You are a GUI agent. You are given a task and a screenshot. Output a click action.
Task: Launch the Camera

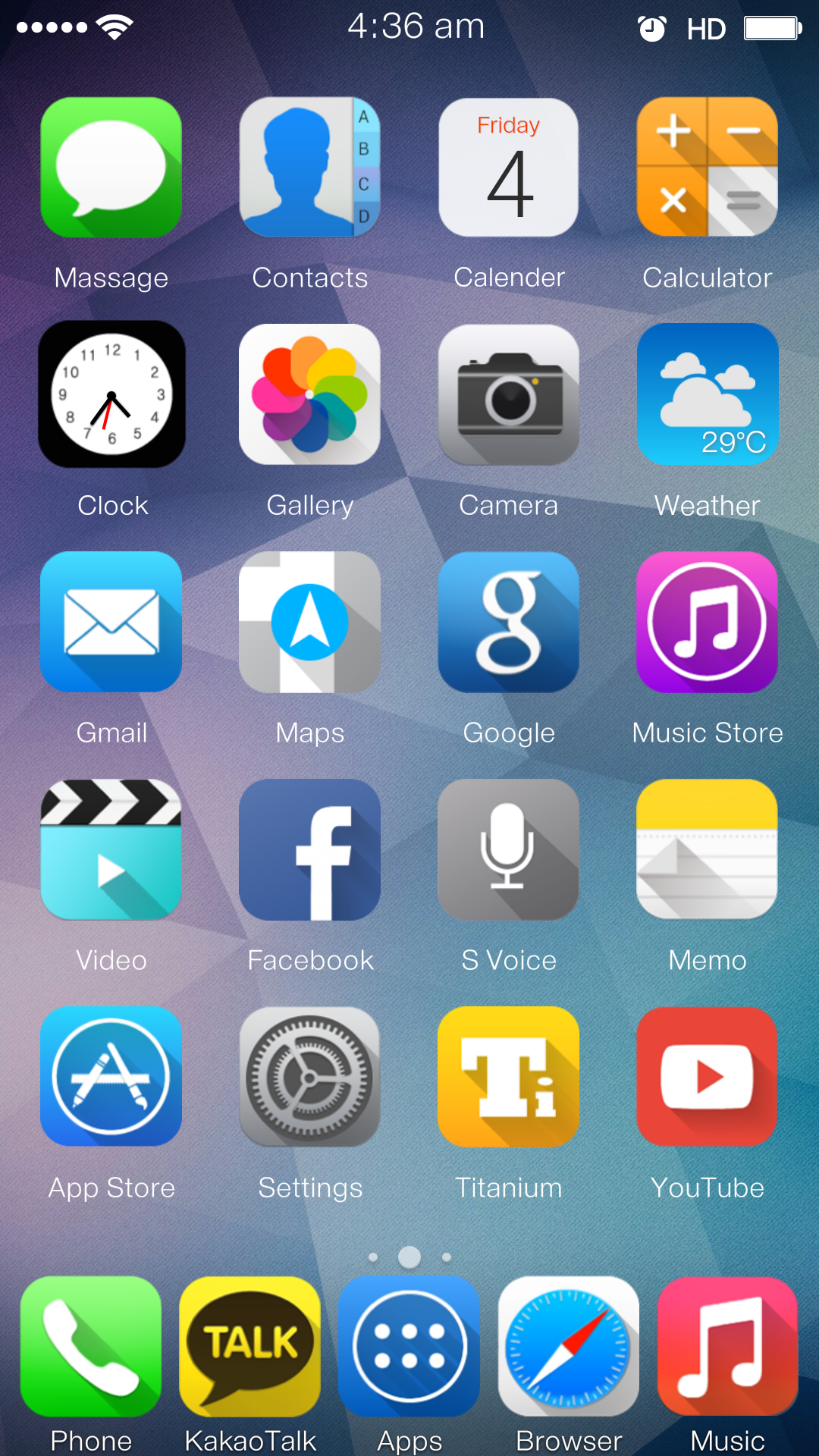click(x=508, y=394)
